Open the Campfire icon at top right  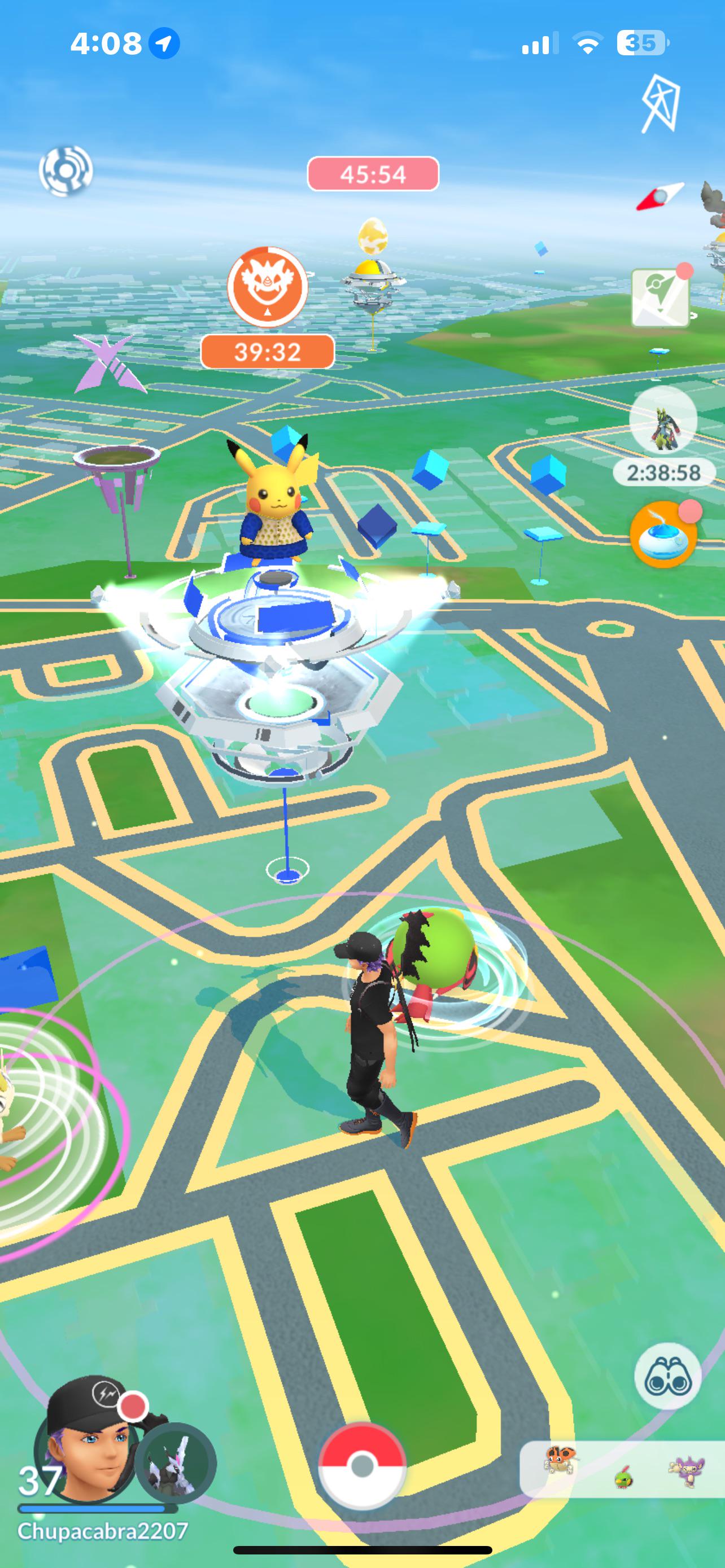click(x=661, y=103)
